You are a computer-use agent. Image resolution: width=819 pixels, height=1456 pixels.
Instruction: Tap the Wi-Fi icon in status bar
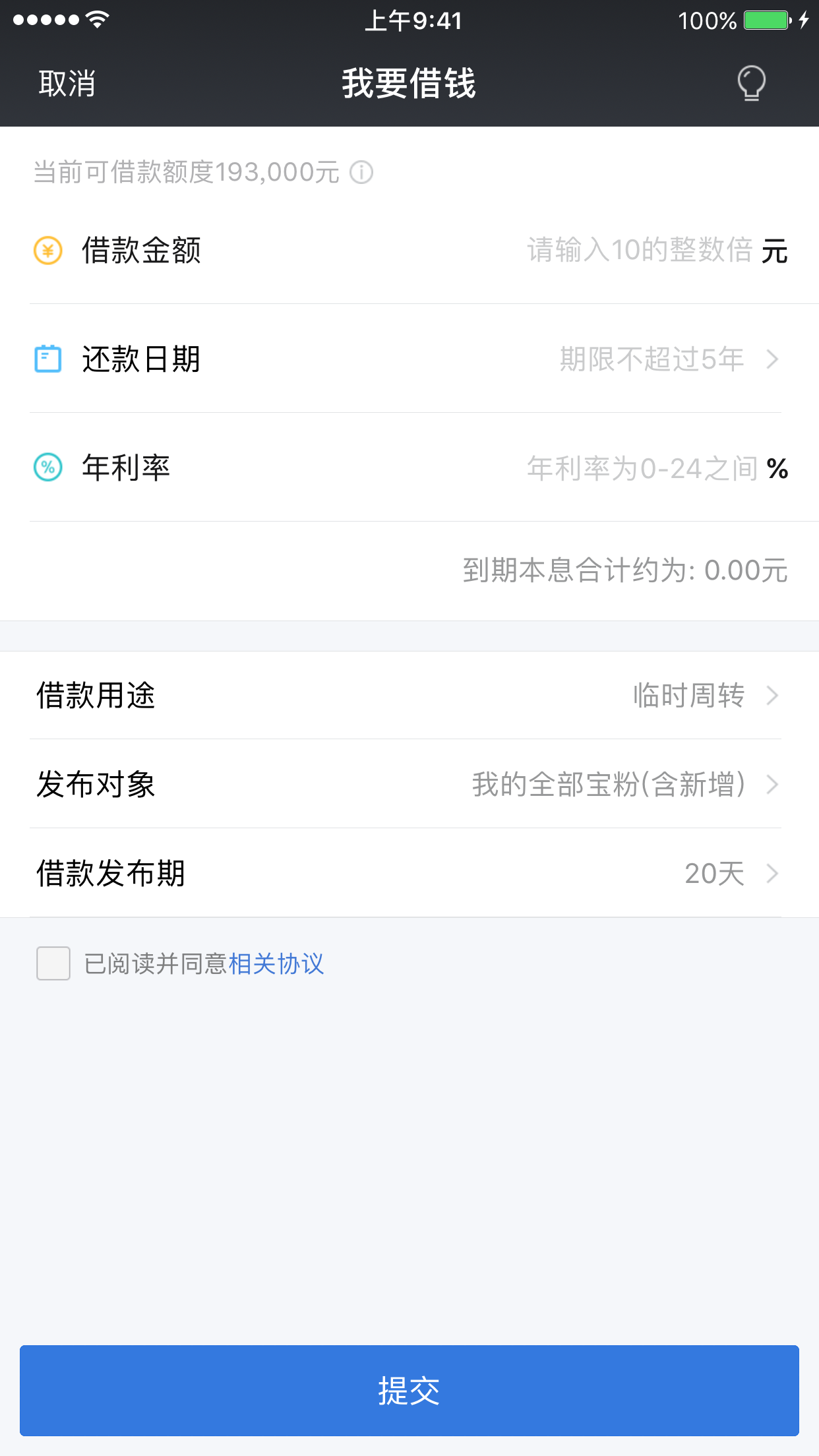[96, 20]
